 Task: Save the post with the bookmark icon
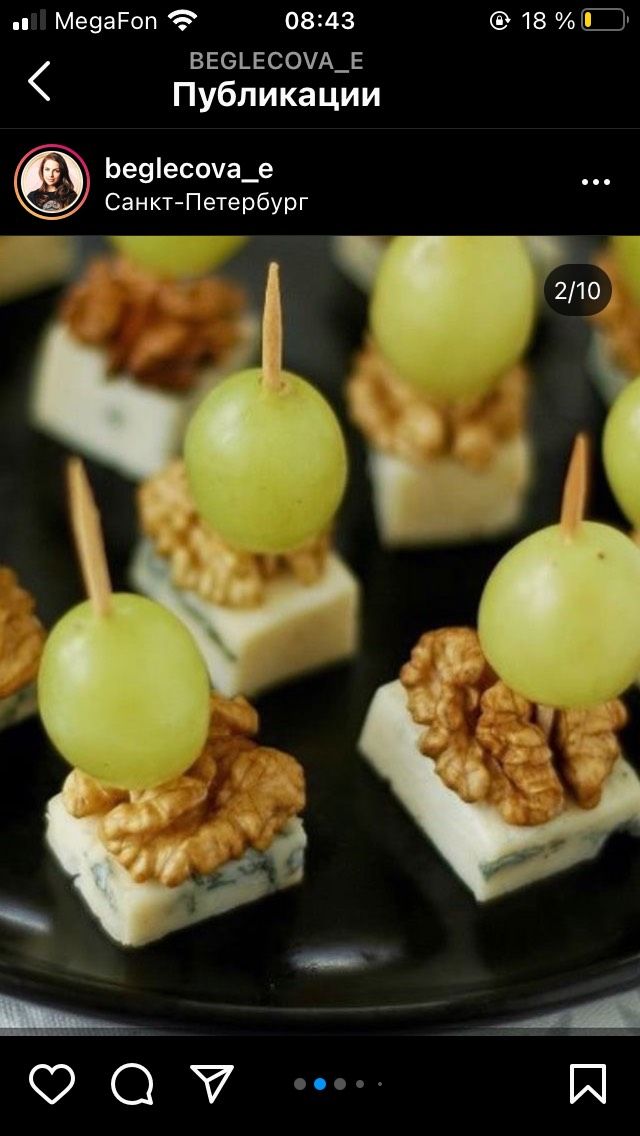(588, 1083)
